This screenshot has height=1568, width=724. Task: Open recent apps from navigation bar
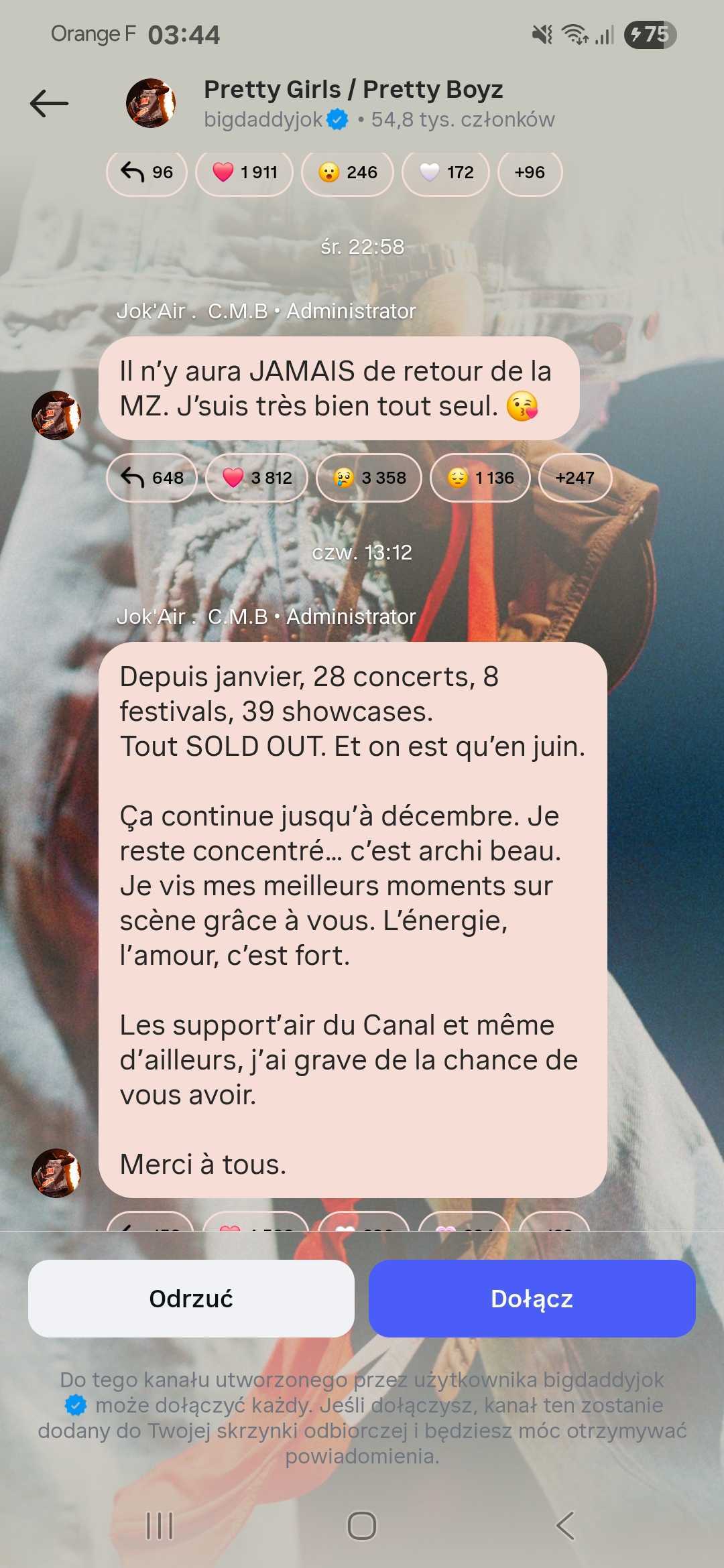pos(160,1526)
